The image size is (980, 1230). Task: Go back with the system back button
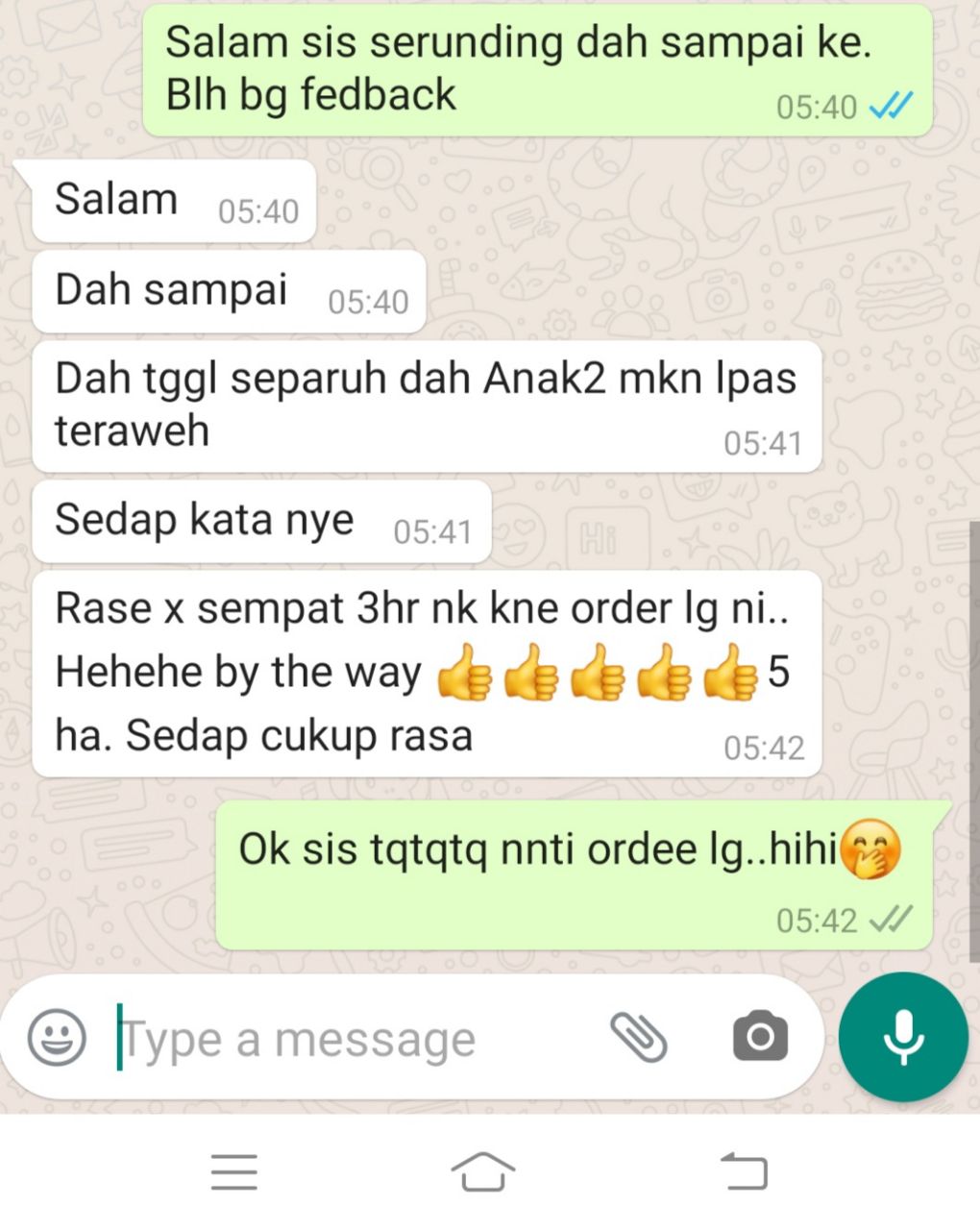746,1171
